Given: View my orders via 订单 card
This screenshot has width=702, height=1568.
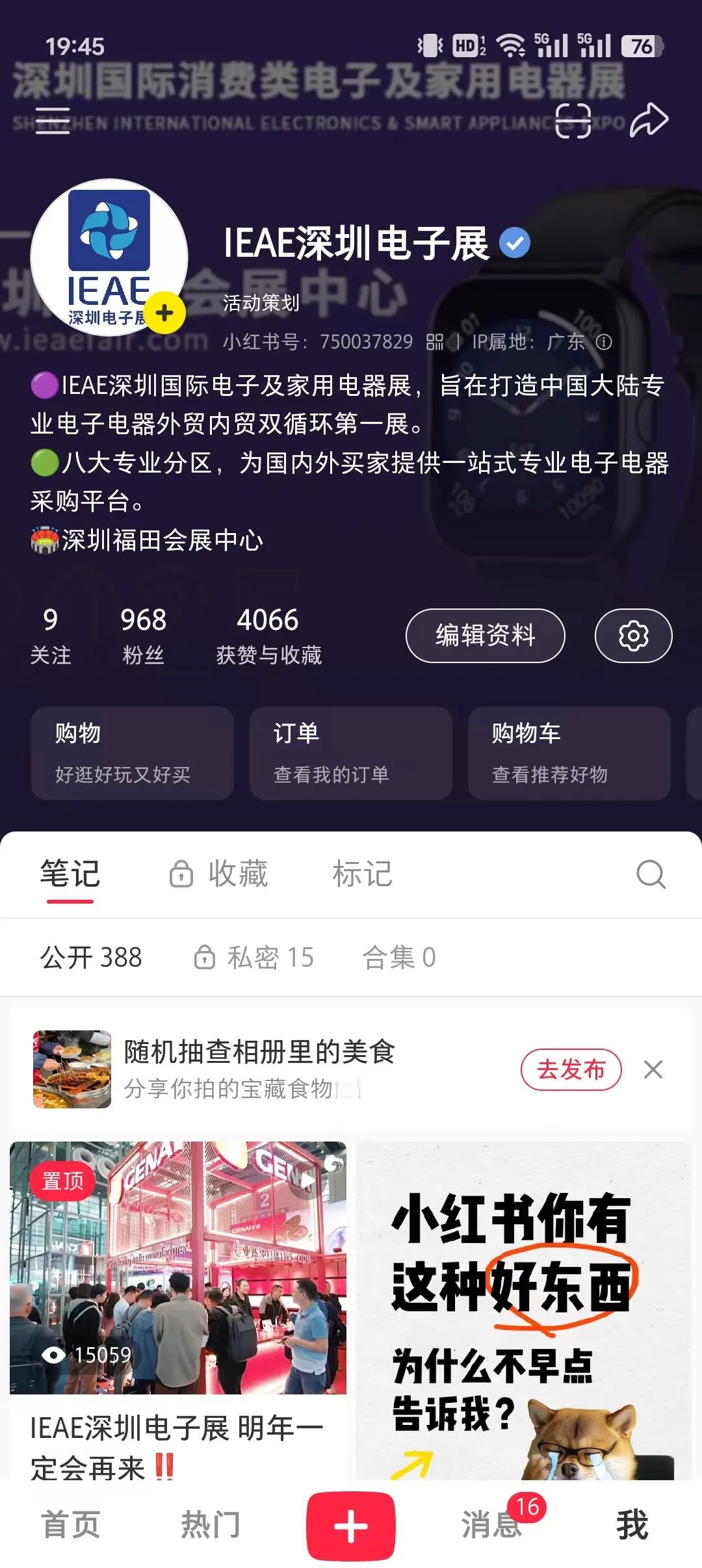Looking at the screenshot, I should click(350, 753).
